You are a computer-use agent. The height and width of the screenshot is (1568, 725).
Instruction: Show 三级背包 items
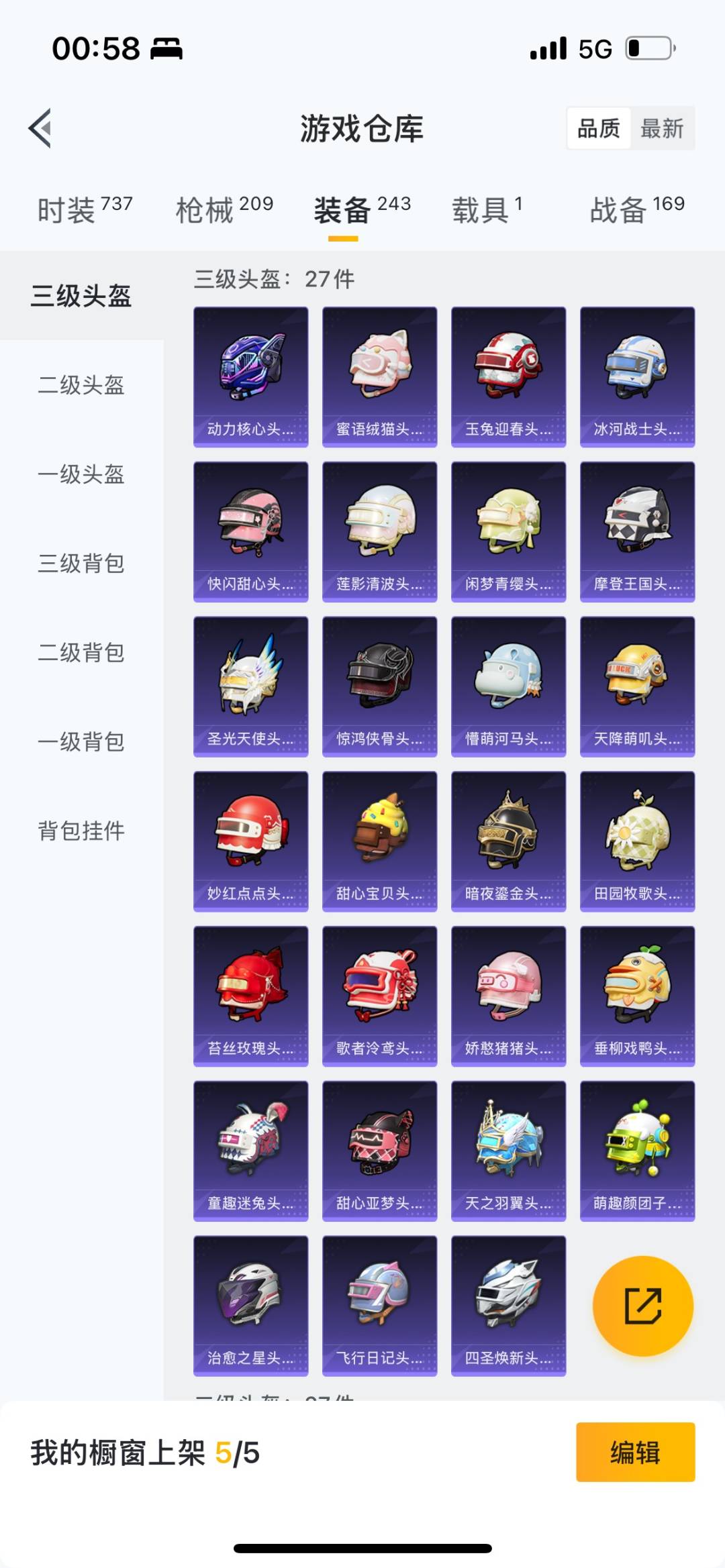(x=81, y=564)
